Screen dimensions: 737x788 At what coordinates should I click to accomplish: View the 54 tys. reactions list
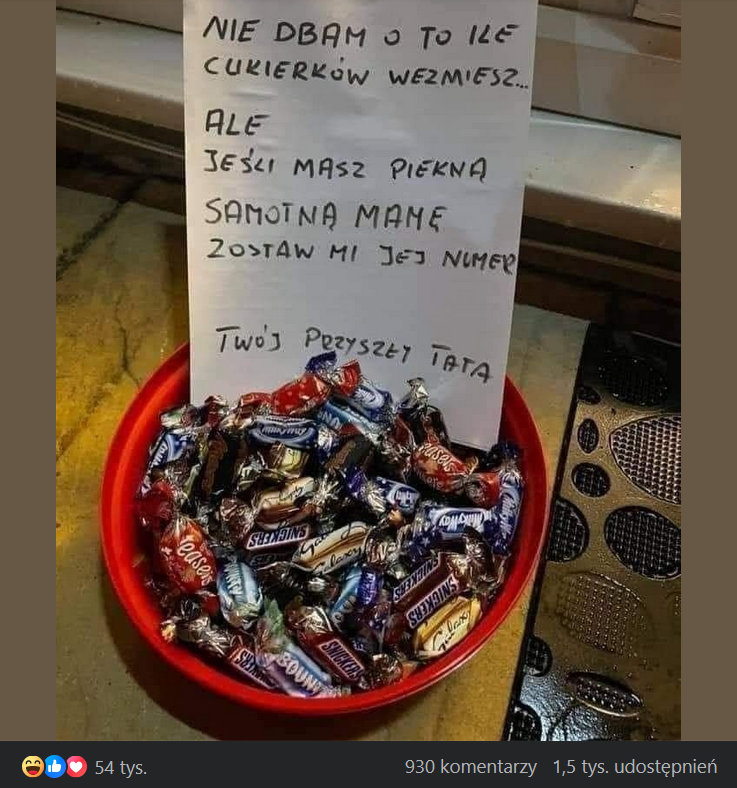click(x=120, y=768)
